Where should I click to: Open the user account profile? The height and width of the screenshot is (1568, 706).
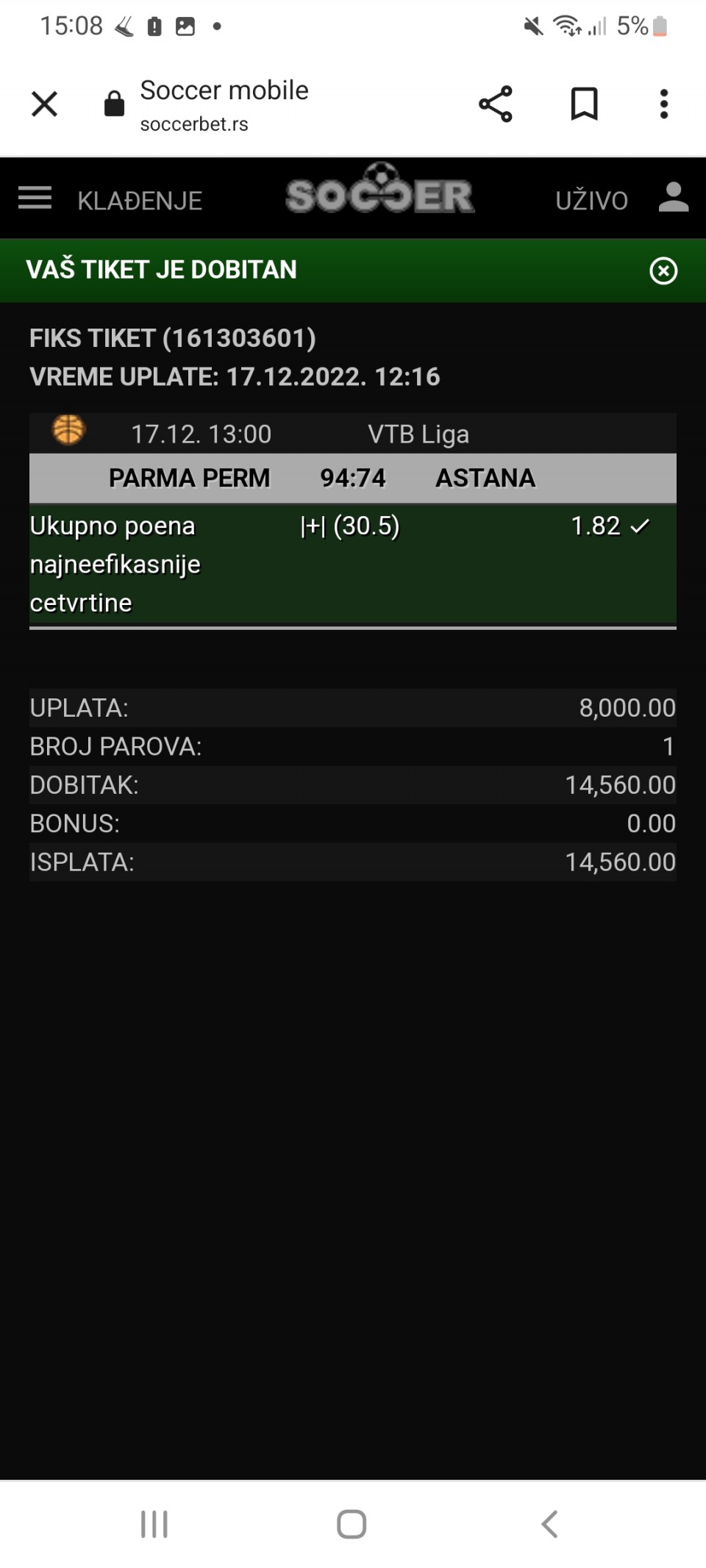(x=673, y=198)
